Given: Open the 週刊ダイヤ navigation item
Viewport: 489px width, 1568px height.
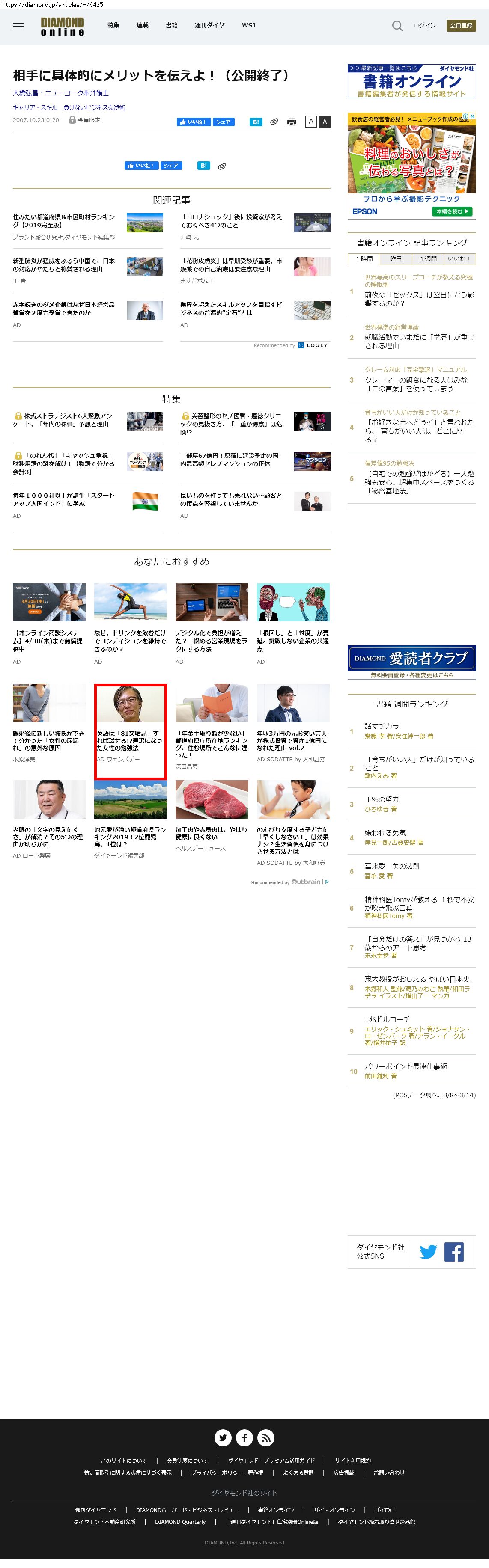Looking at the screenshot, I should pos(209,26).
